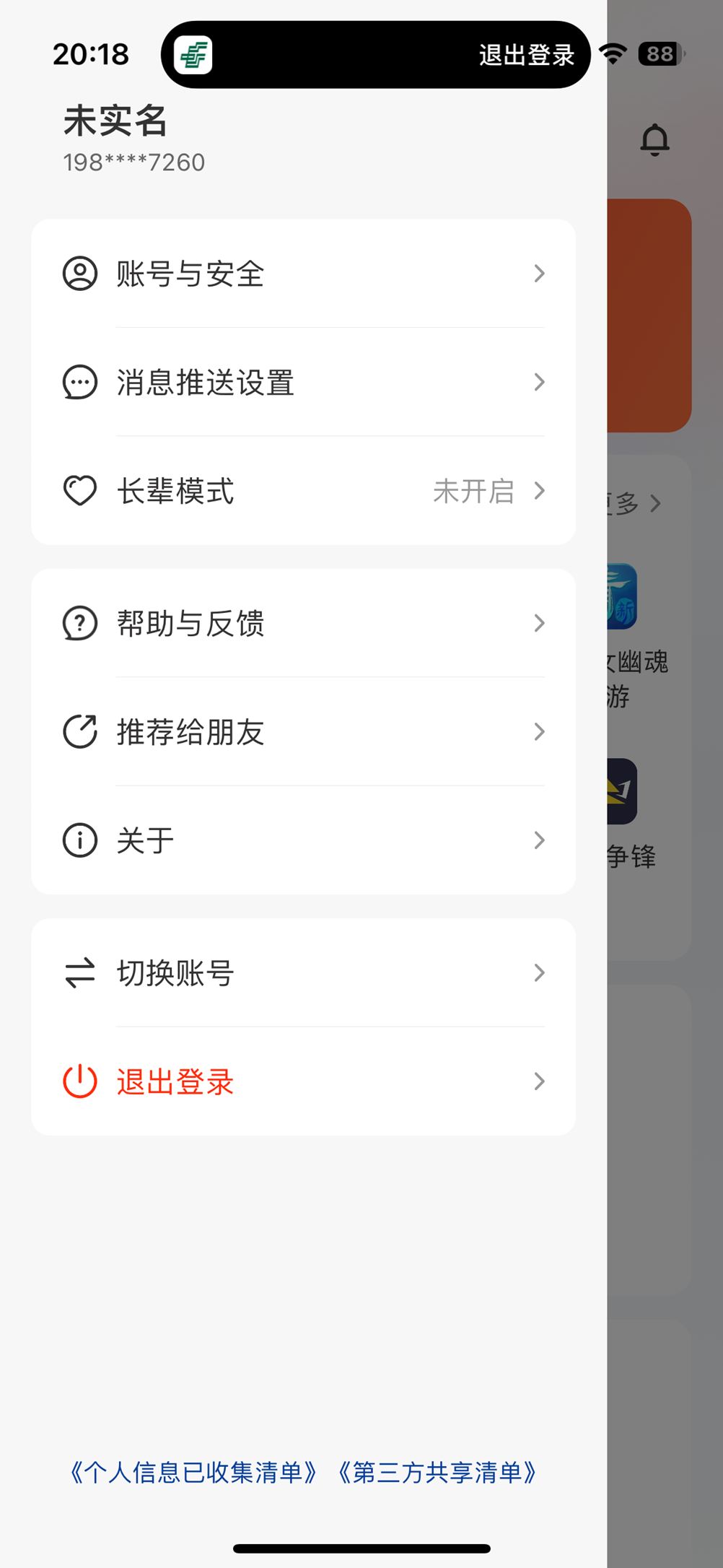
Task: Open the 《个人信息已收集清单》 link
Action: pos(193,1473)
